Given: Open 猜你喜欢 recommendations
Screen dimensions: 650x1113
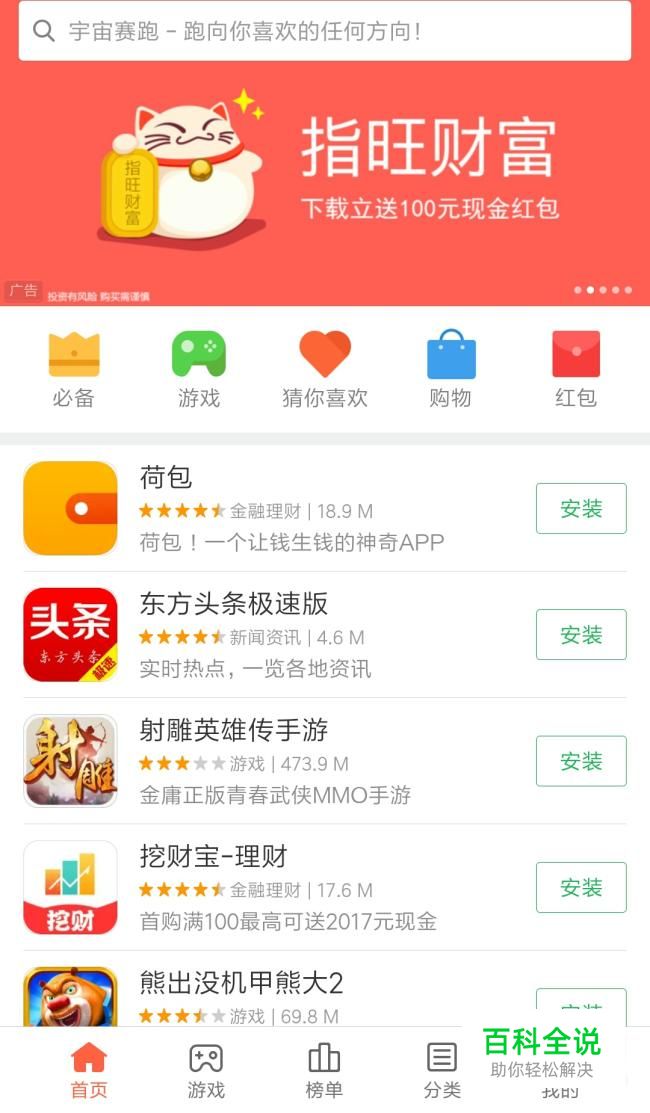Looking at the screenshot, I should click(324, 369).
